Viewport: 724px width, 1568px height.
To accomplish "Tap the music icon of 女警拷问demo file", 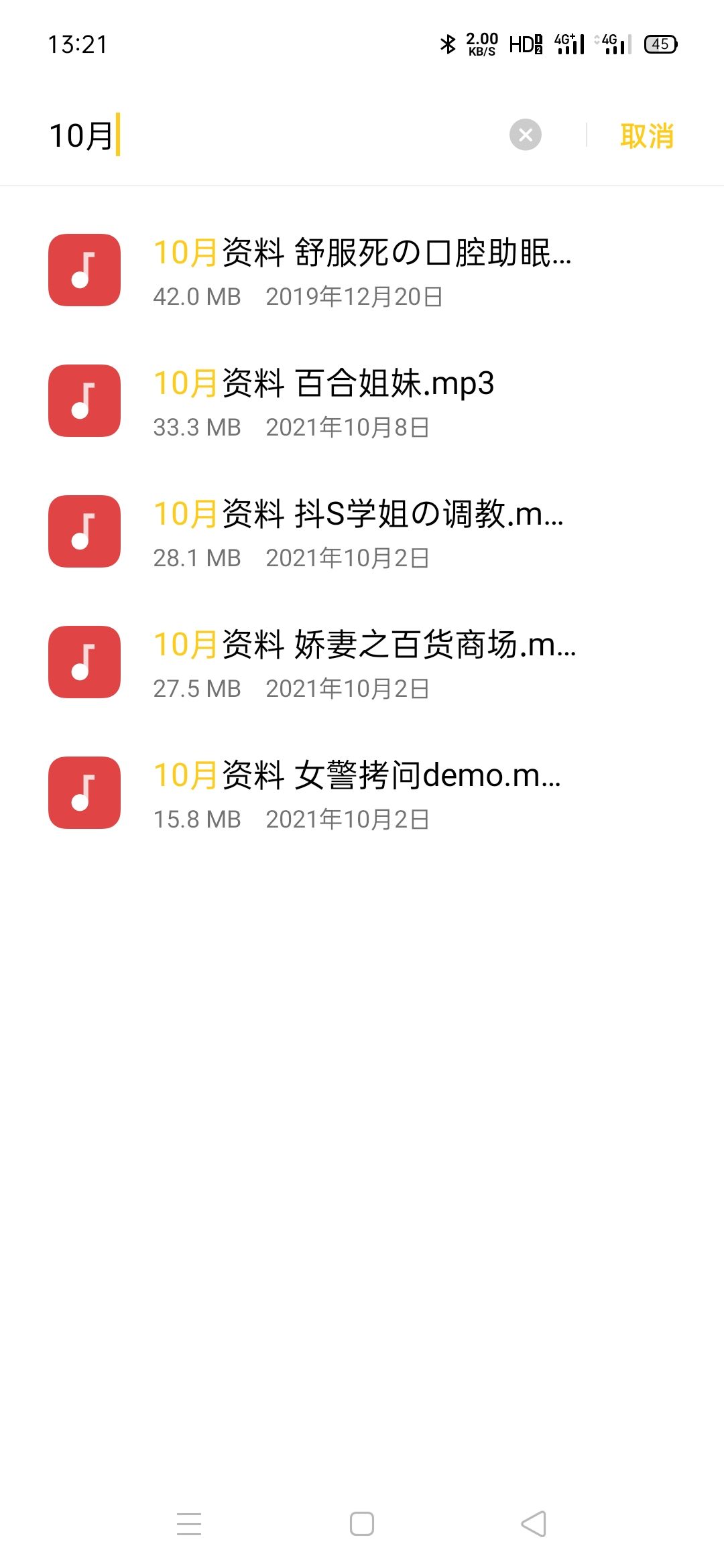I will pyautogui.click(x=83, y=794).
